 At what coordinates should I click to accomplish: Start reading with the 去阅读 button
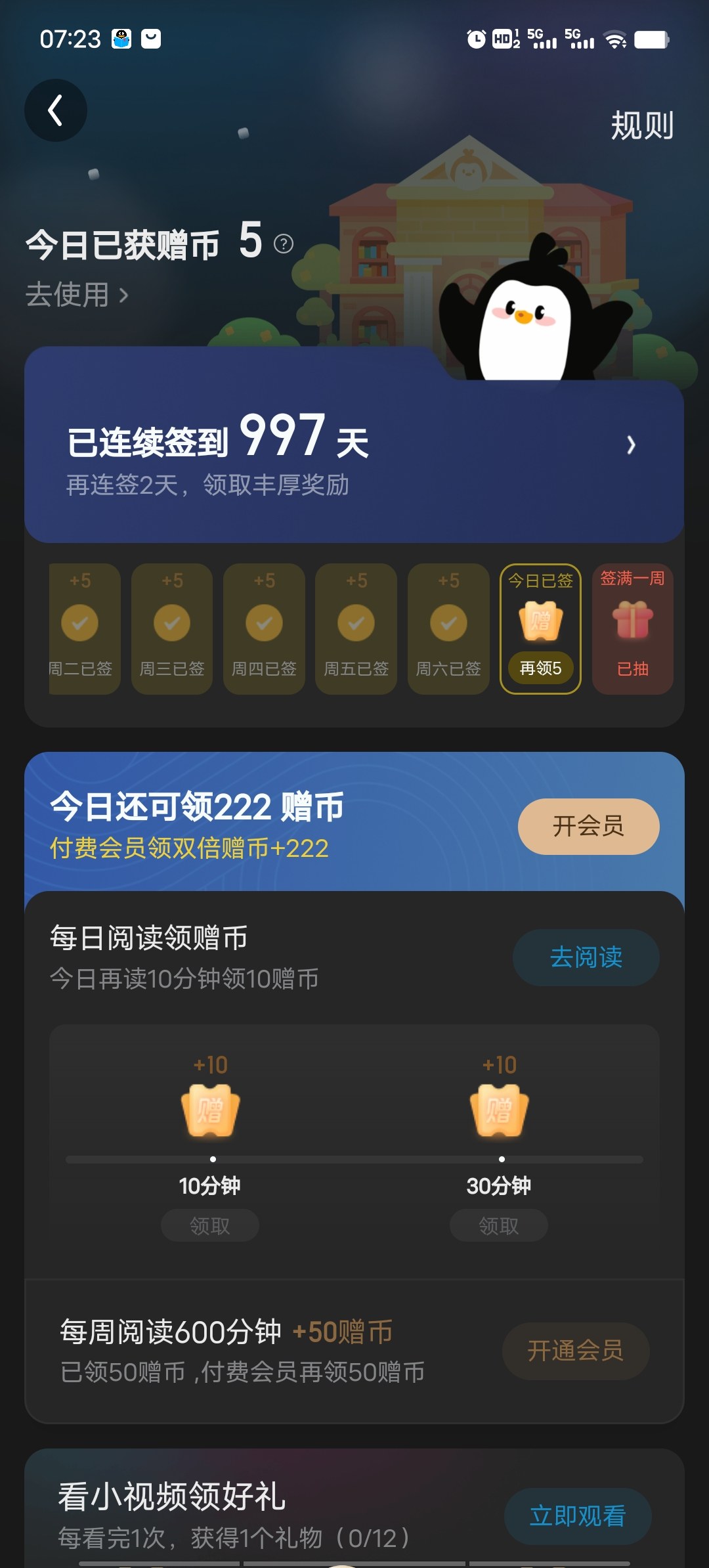point(586,957)
